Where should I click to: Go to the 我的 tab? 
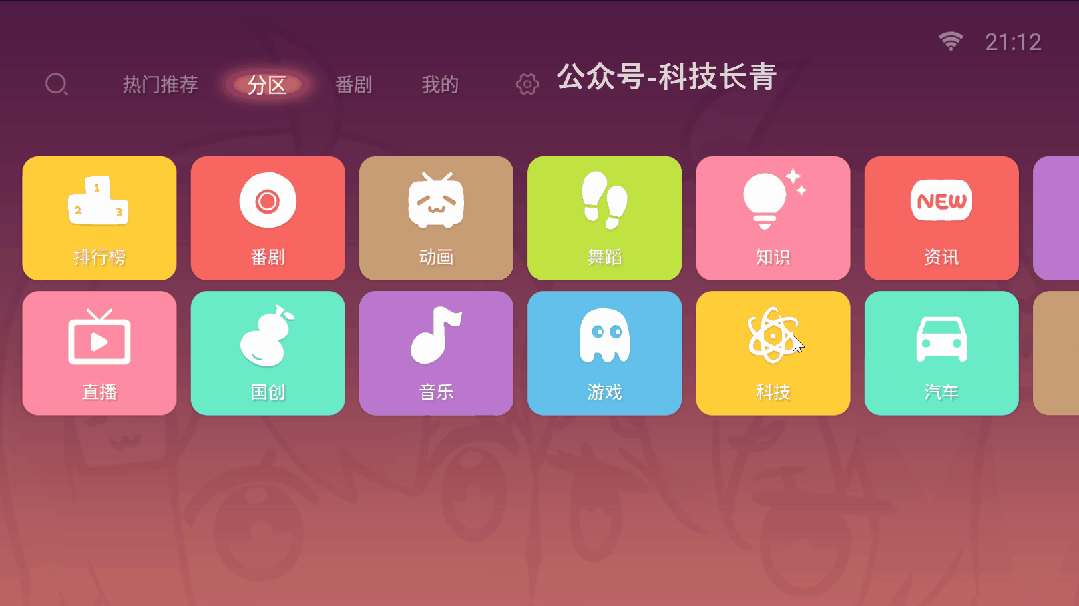click(440, 85)
